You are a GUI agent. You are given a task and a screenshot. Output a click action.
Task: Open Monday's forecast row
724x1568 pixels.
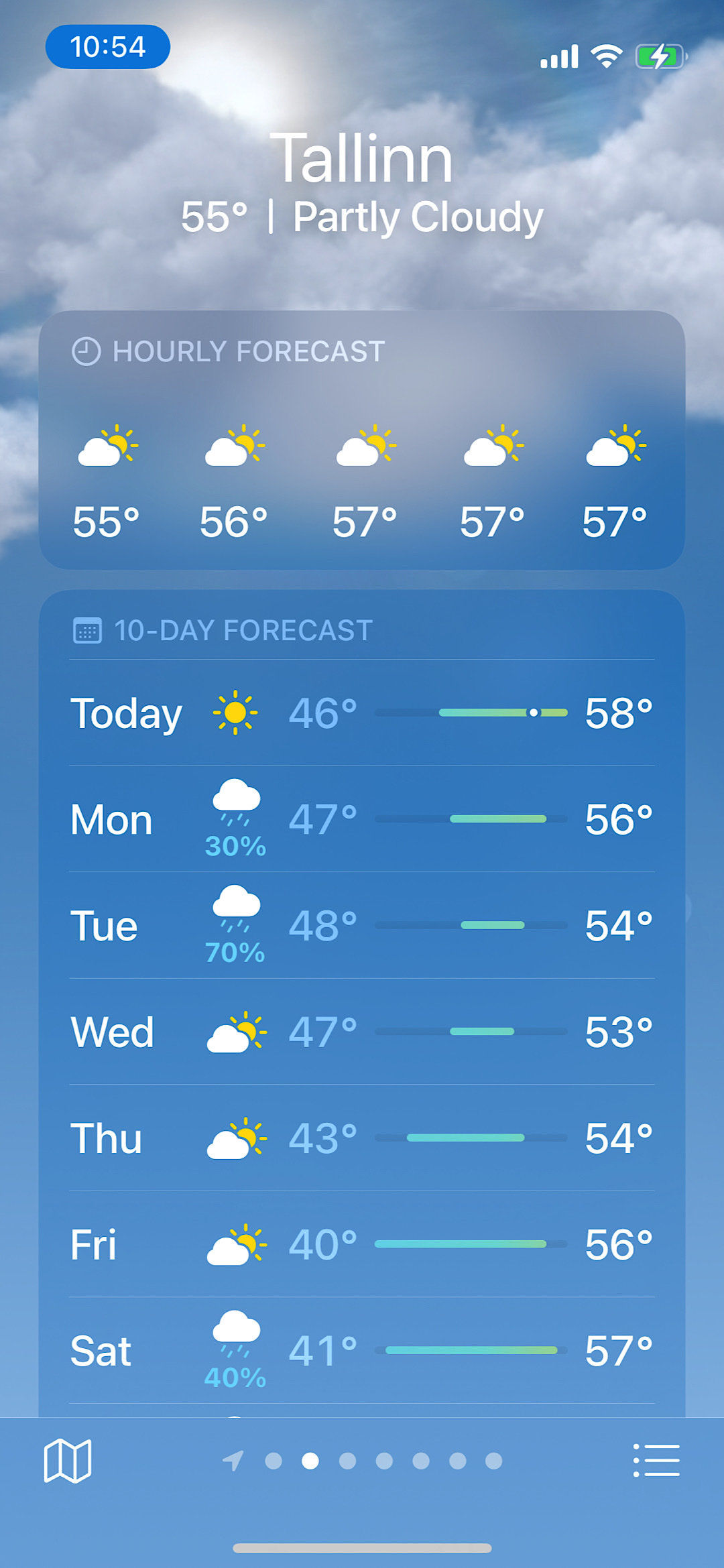[x=362, y=819]
